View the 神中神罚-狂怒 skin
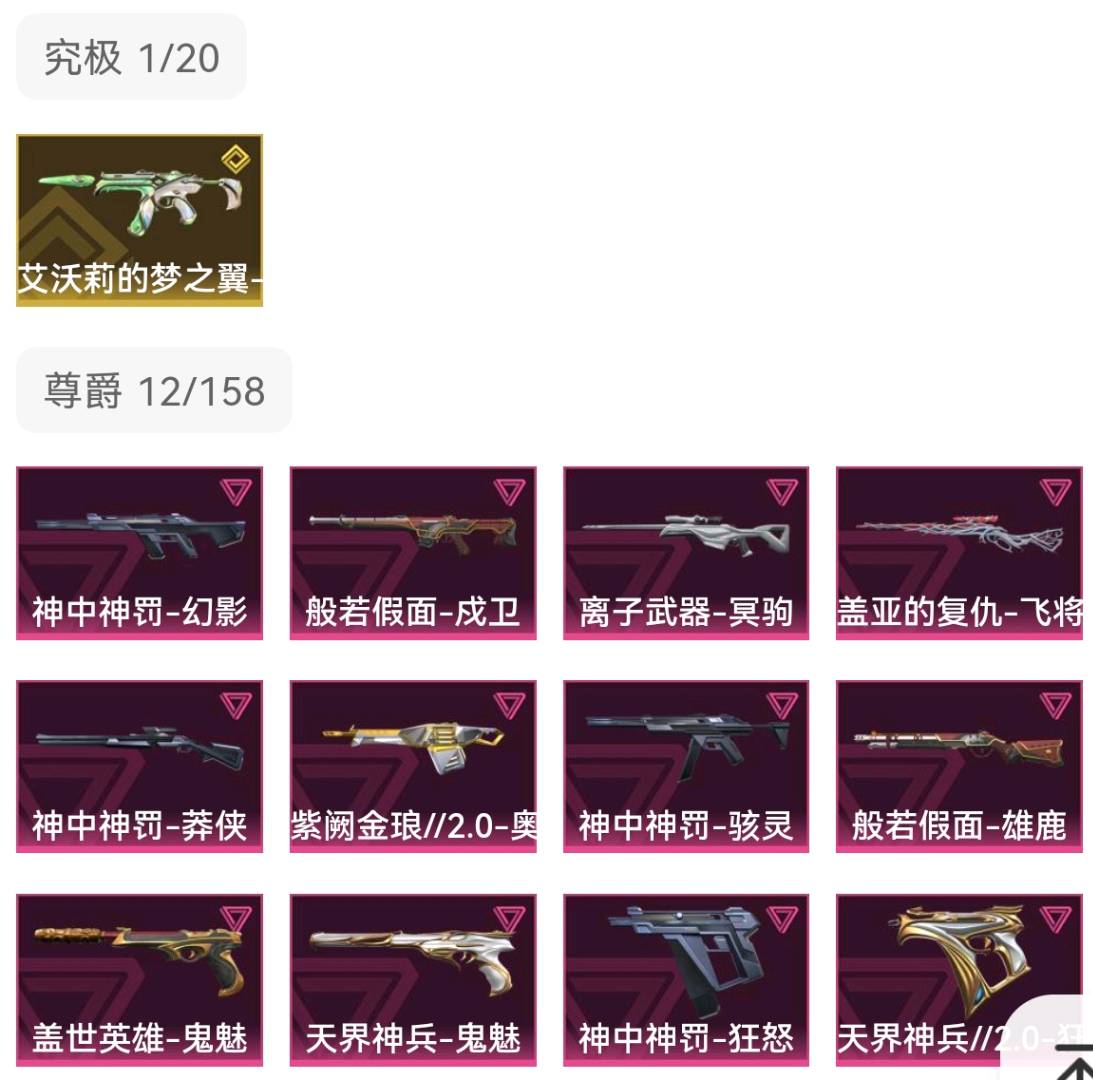Screen dimensions: 1093x1080 click(x=686, y=979)
